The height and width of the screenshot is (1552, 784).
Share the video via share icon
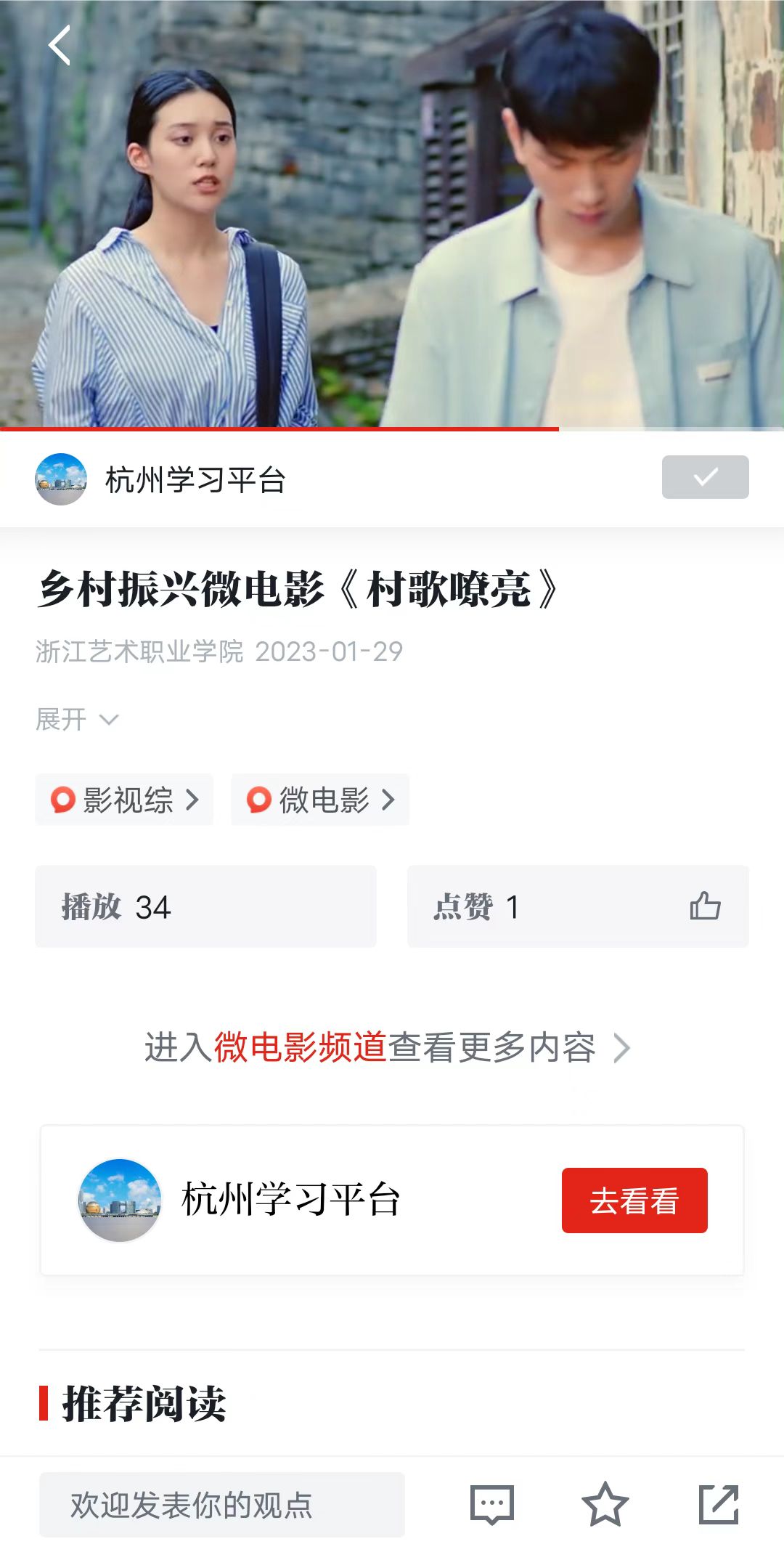coord(718,1505)
